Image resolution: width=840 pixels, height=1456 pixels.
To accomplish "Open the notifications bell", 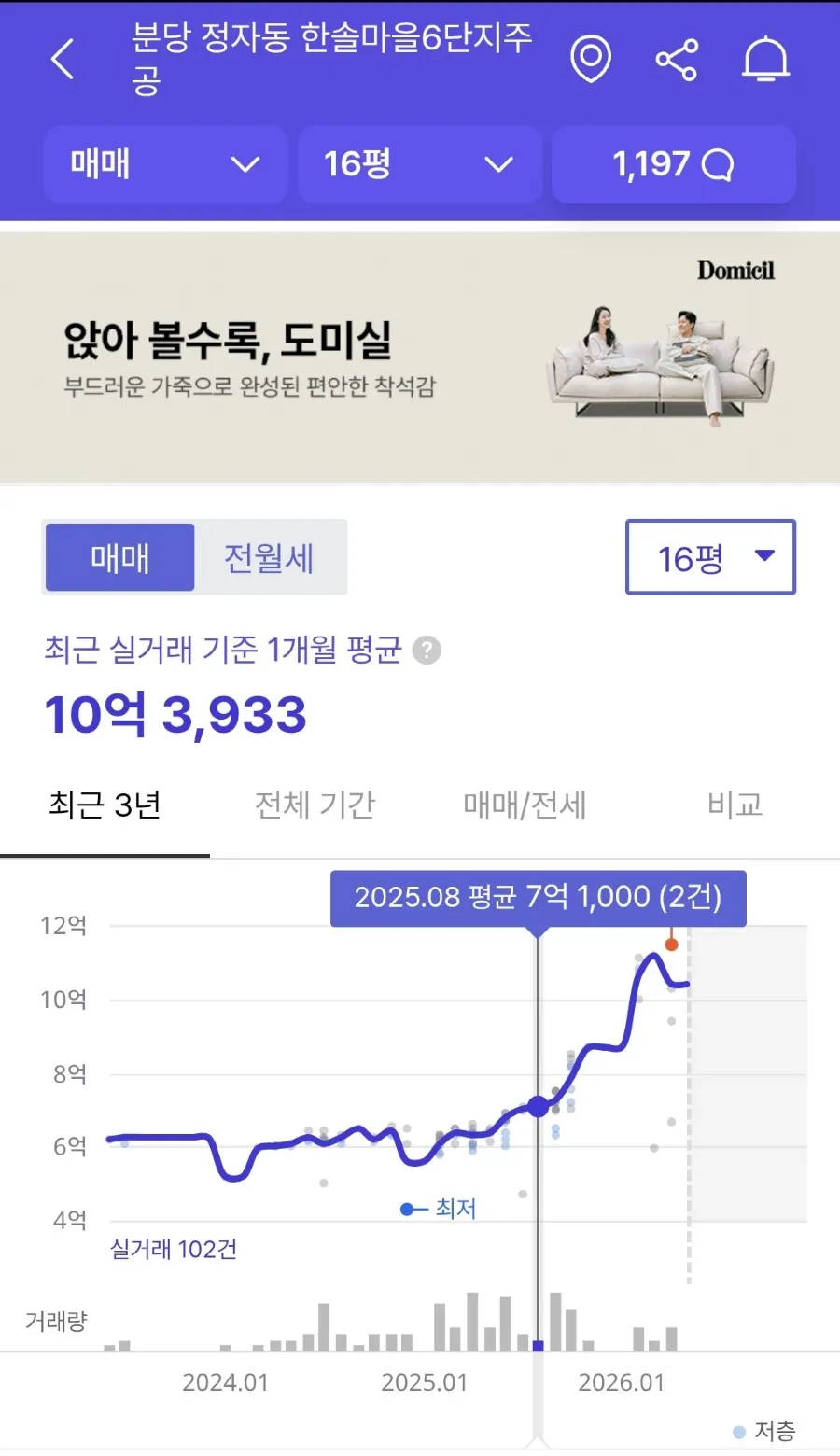I will 766,60.
